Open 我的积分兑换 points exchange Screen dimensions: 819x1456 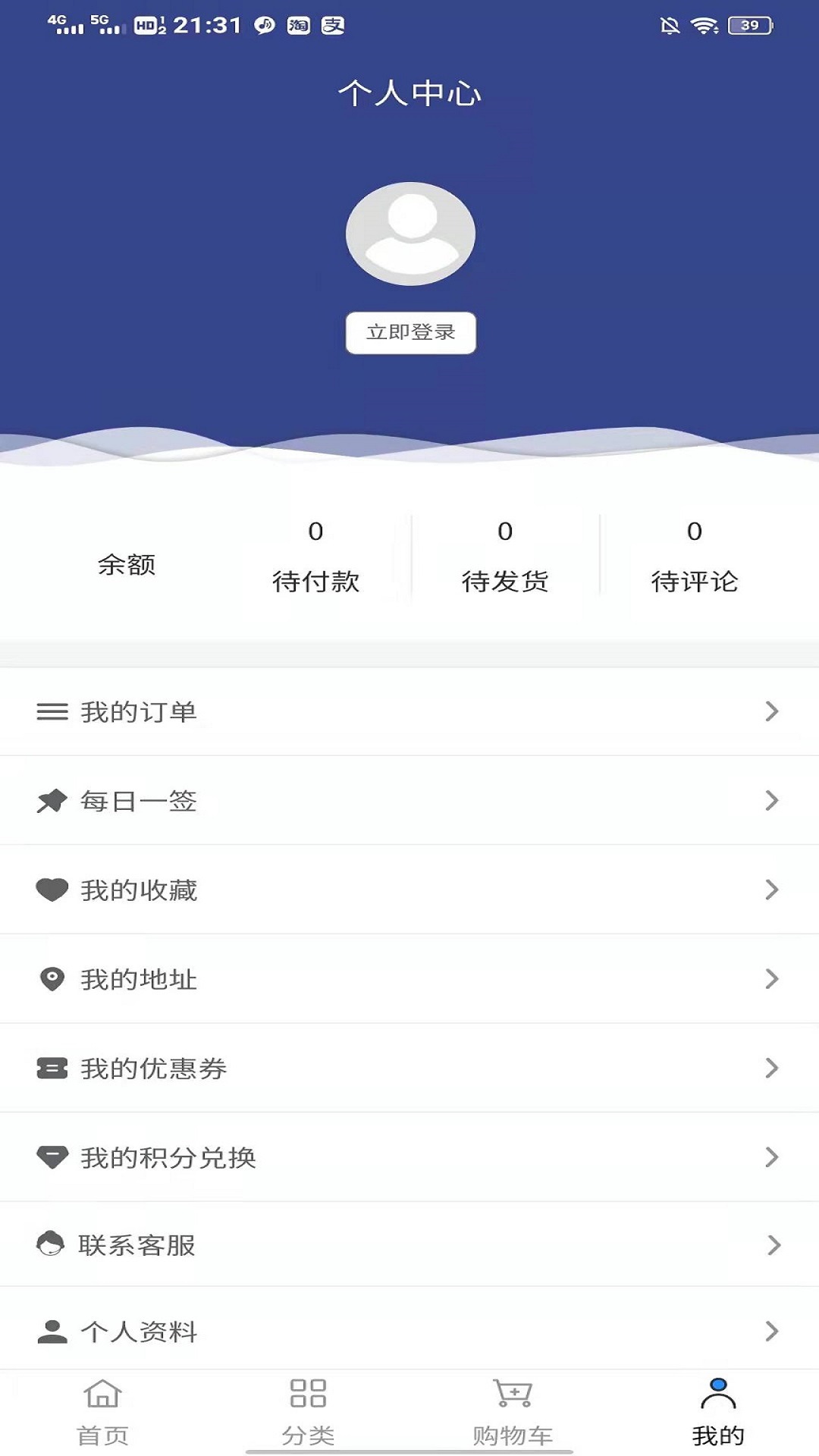click(x=409, y=1157)
